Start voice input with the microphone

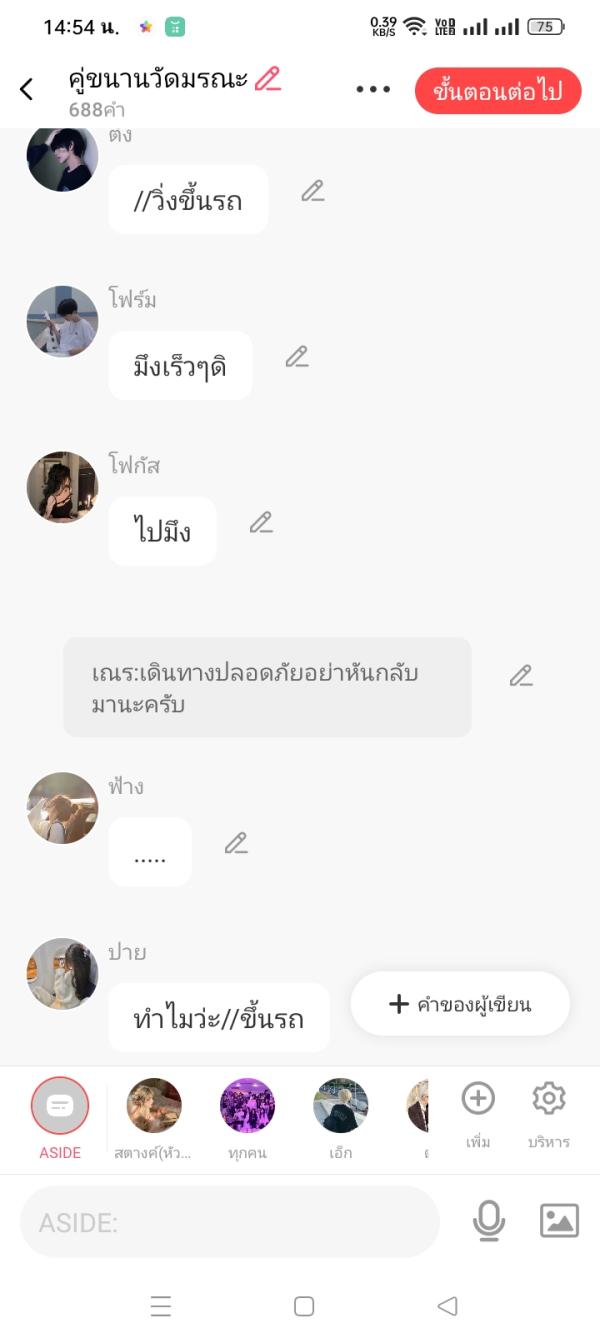click(x=489, y=1221)
